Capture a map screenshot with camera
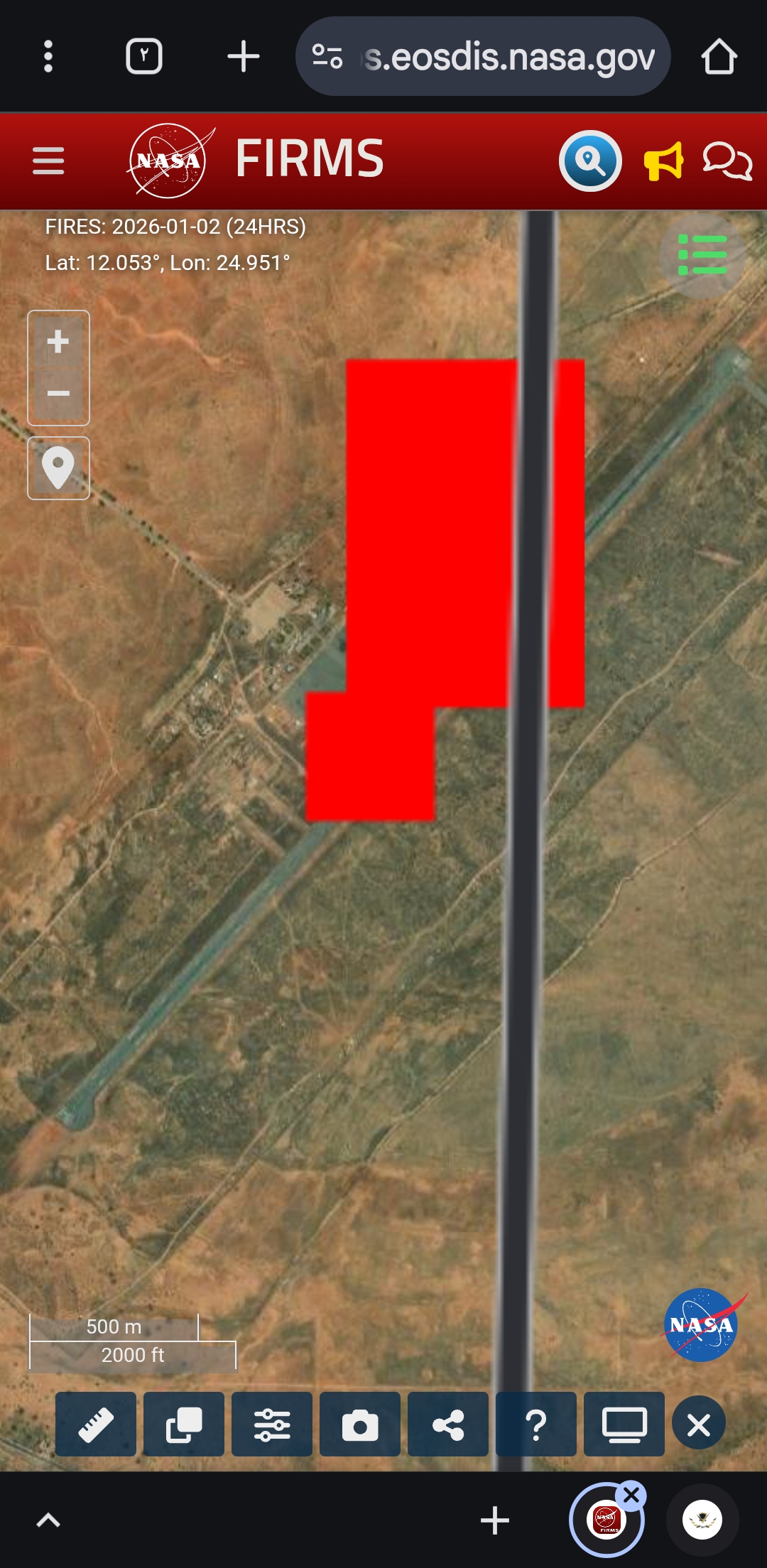 click(360, 1424)
